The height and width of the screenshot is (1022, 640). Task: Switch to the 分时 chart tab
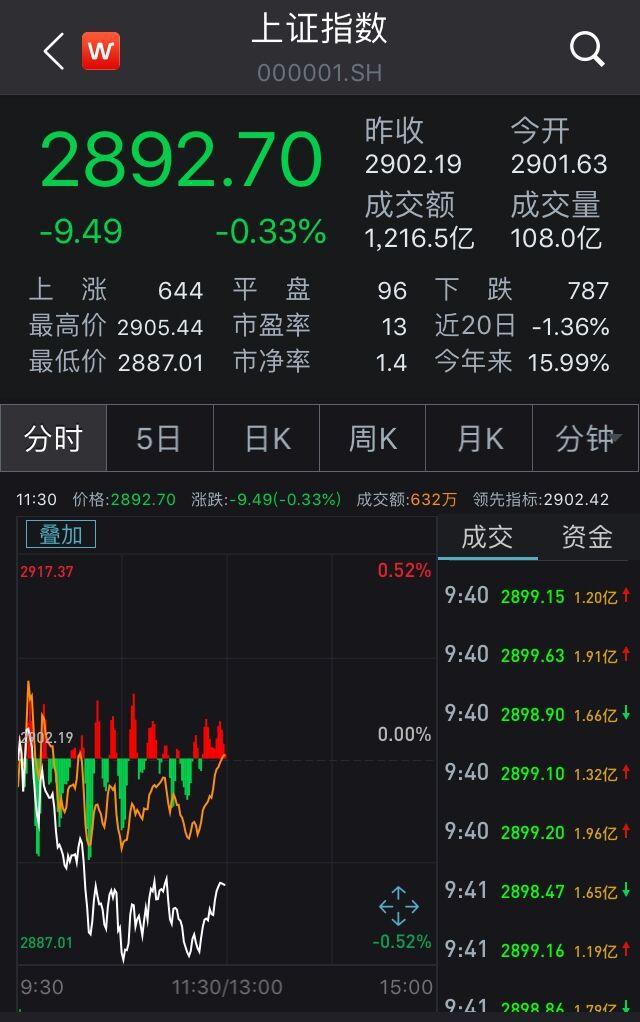coord(53,439)
